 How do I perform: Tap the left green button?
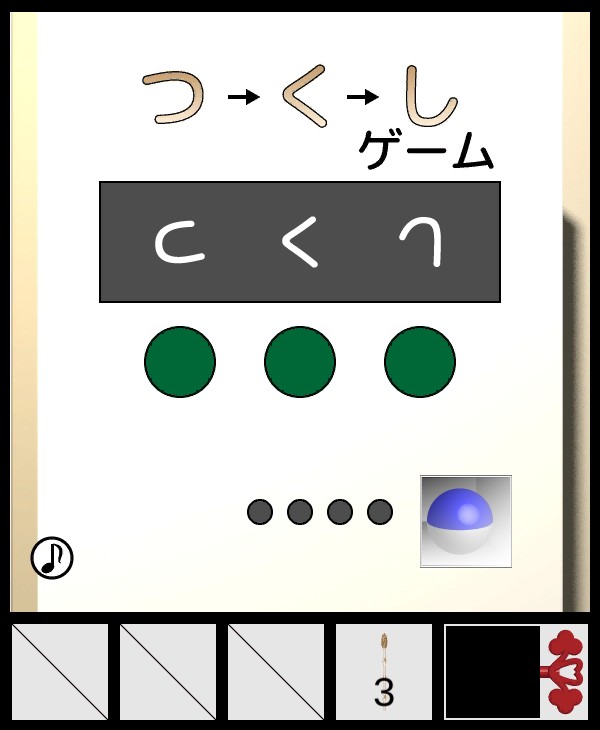click(180, 362)
